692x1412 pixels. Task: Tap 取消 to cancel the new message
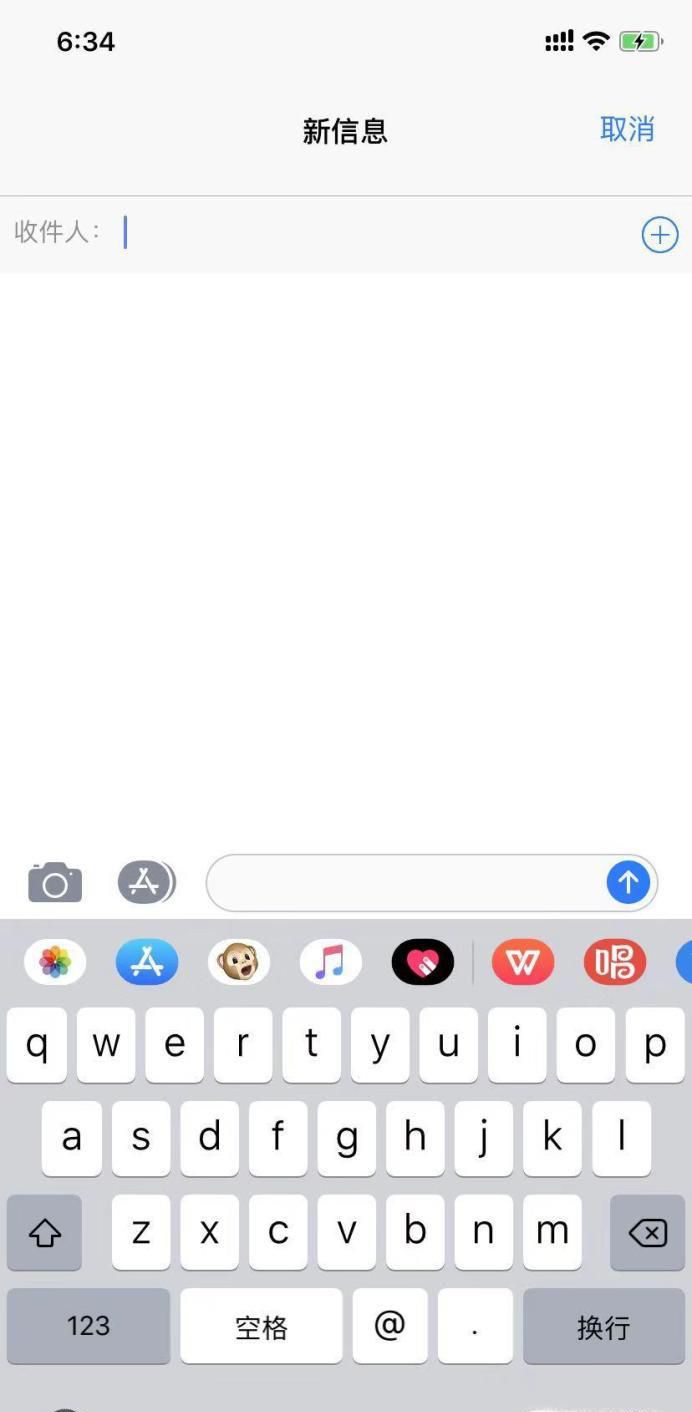(x=627, y=129)
